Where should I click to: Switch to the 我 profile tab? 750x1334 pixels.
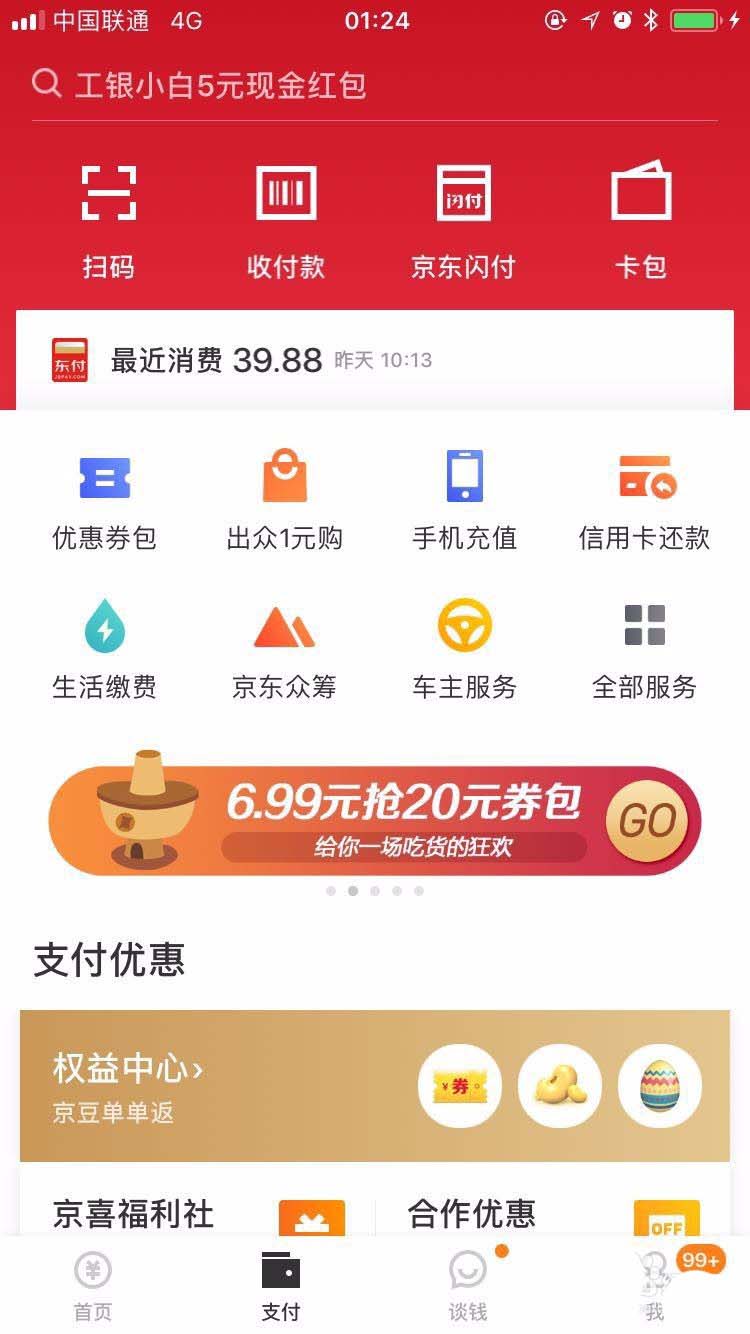pos(654,1286)
